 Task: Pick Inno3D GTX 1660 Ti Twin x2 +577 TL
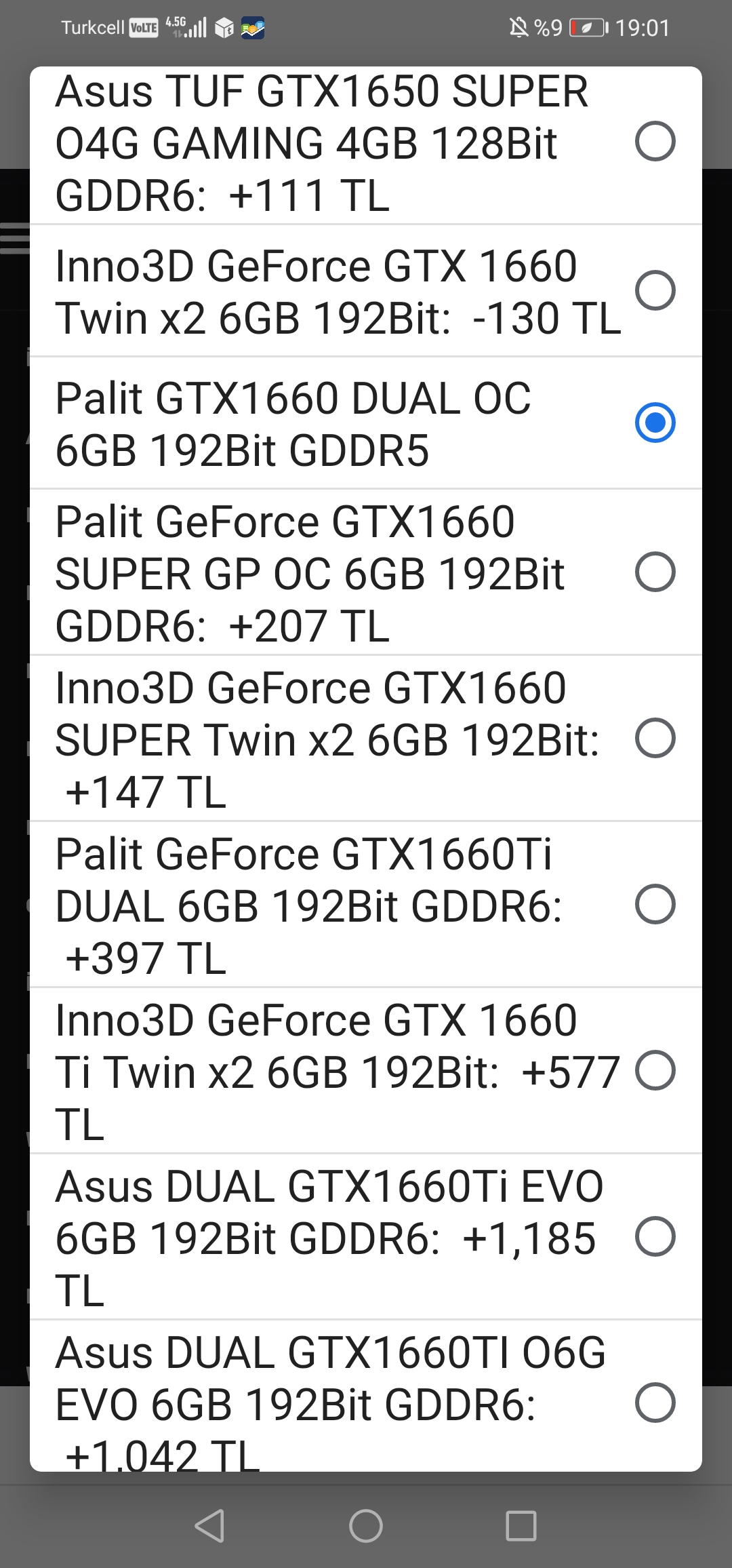[655, 1070]
